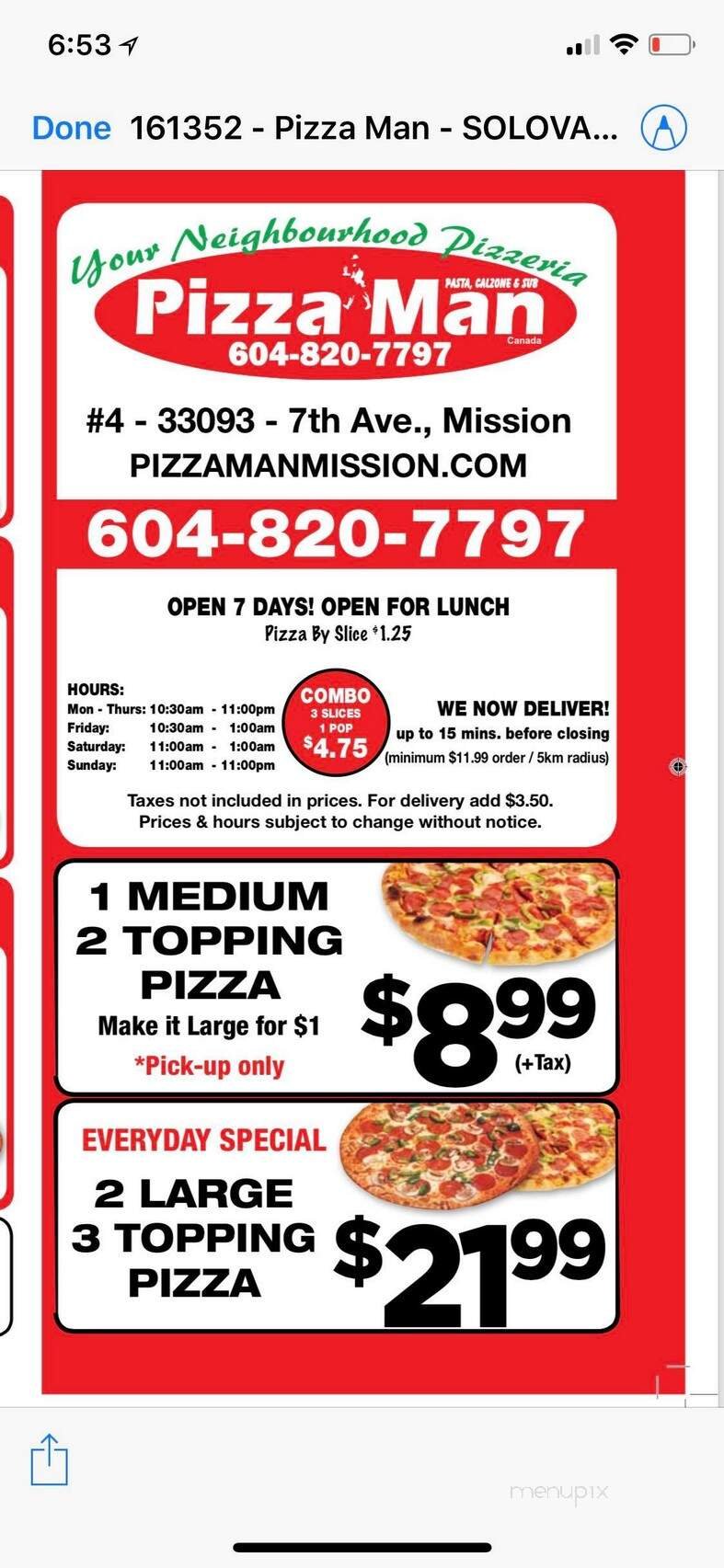Image resolution: width=724 pixels, height=1568 pixels.
Task: Tap the Wi-Fi indicator in status bar
Action: [x=623, y=41]
